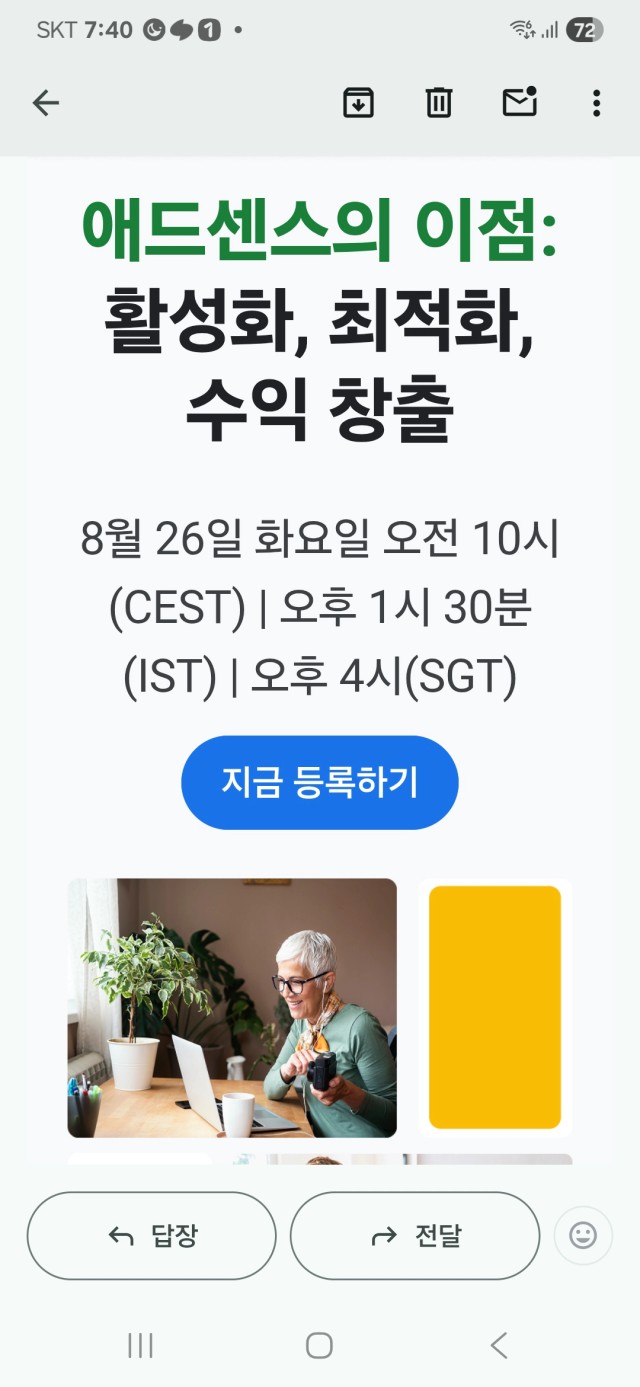This screenshot has height=1387, width=640.
Task: Delete this email
Action: pyautogui.click(x=439, y=102)
